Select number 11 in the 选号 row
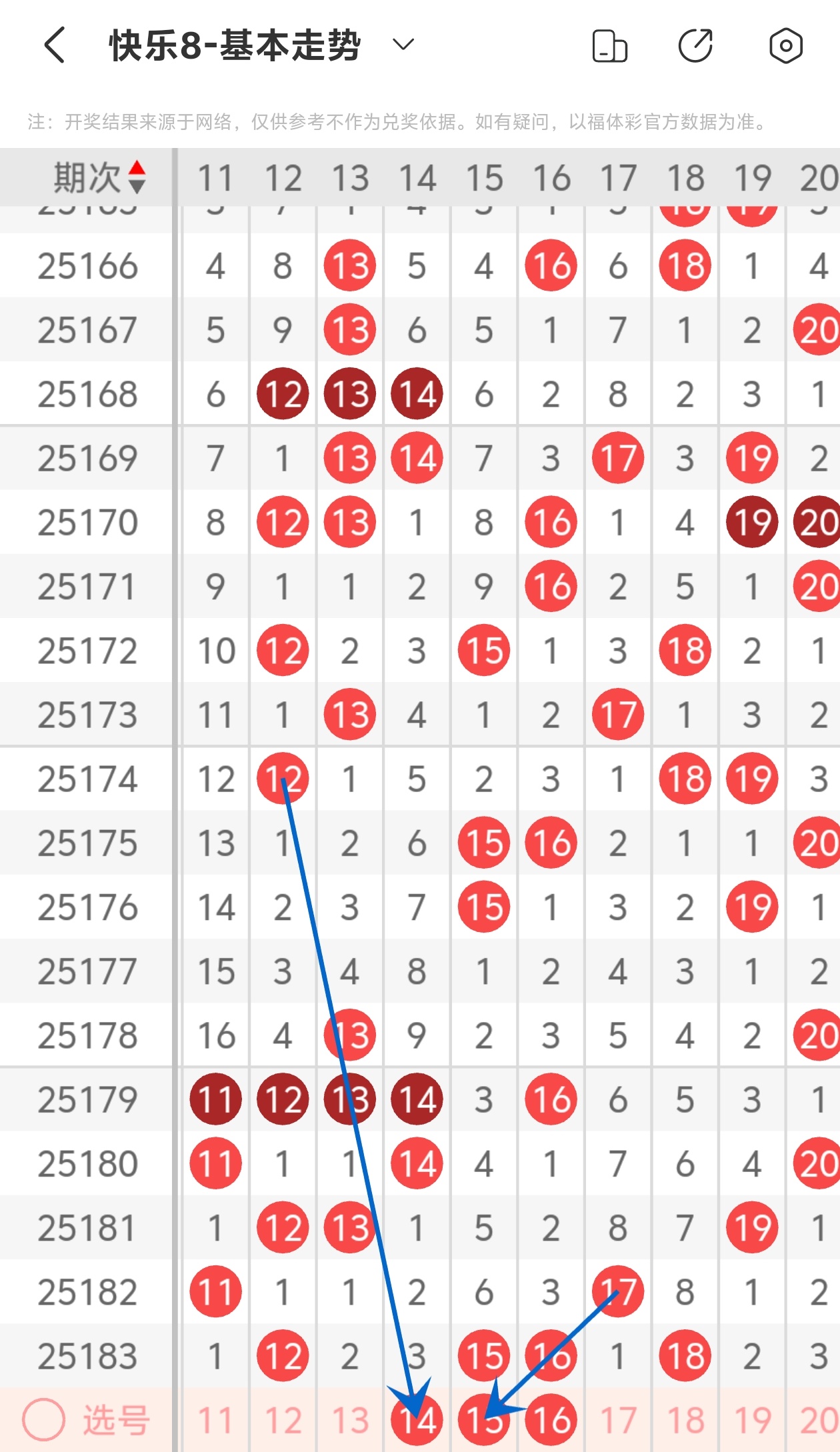Viewport: 840px width, 1452px height. pyautogui.click(x=215, y=1420)
